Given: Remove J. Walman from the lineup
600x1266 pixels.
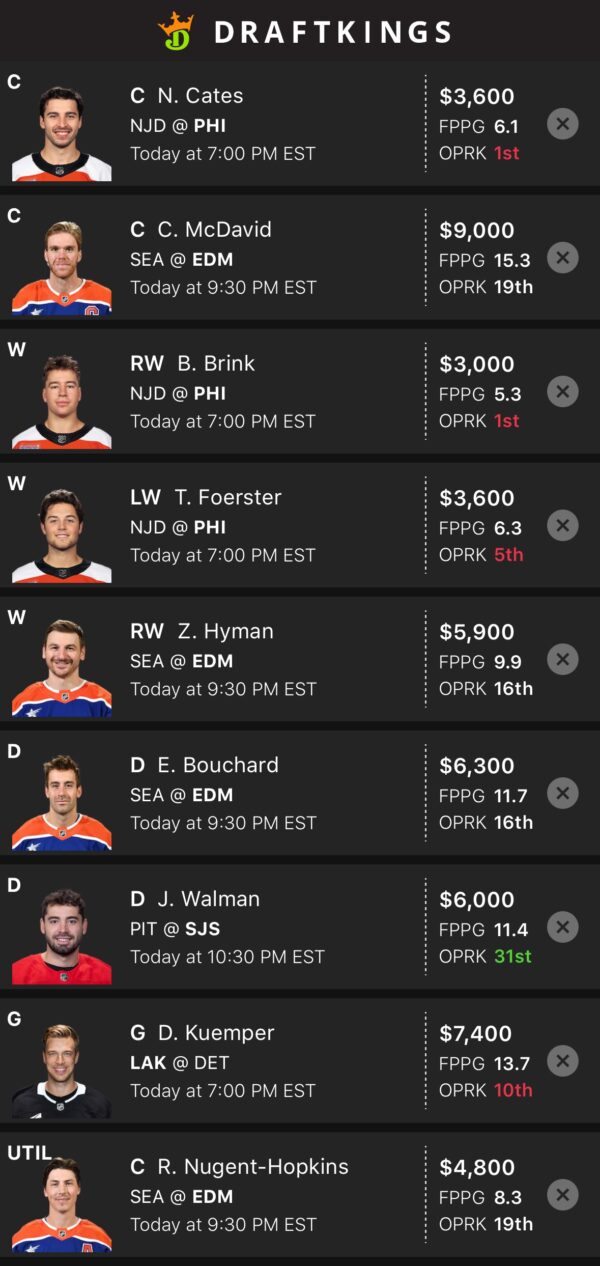Looking at the screenshot, I should tap(562, 928).
